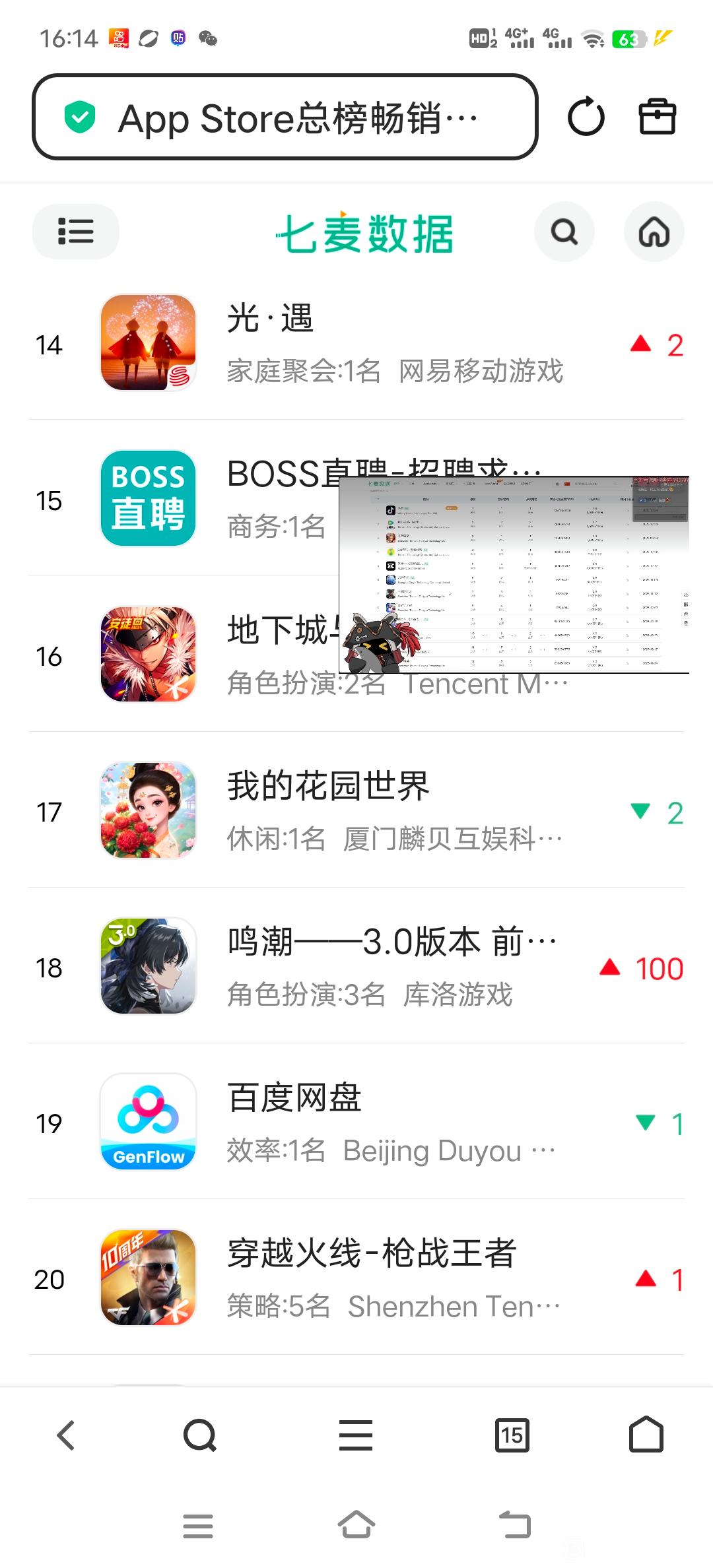Go to browser home page
Screen dimensions: 713x1568
point(646,1435)
